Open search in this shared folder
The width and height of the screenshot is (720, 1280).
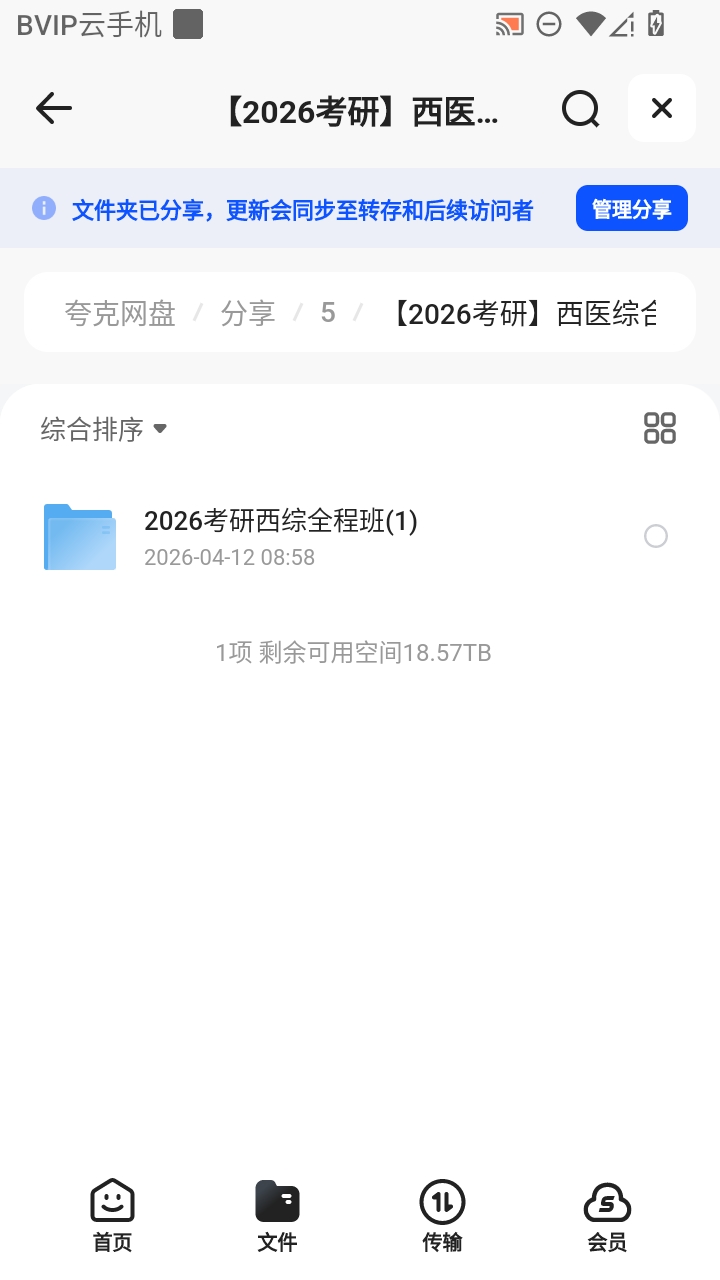point(580,108)
